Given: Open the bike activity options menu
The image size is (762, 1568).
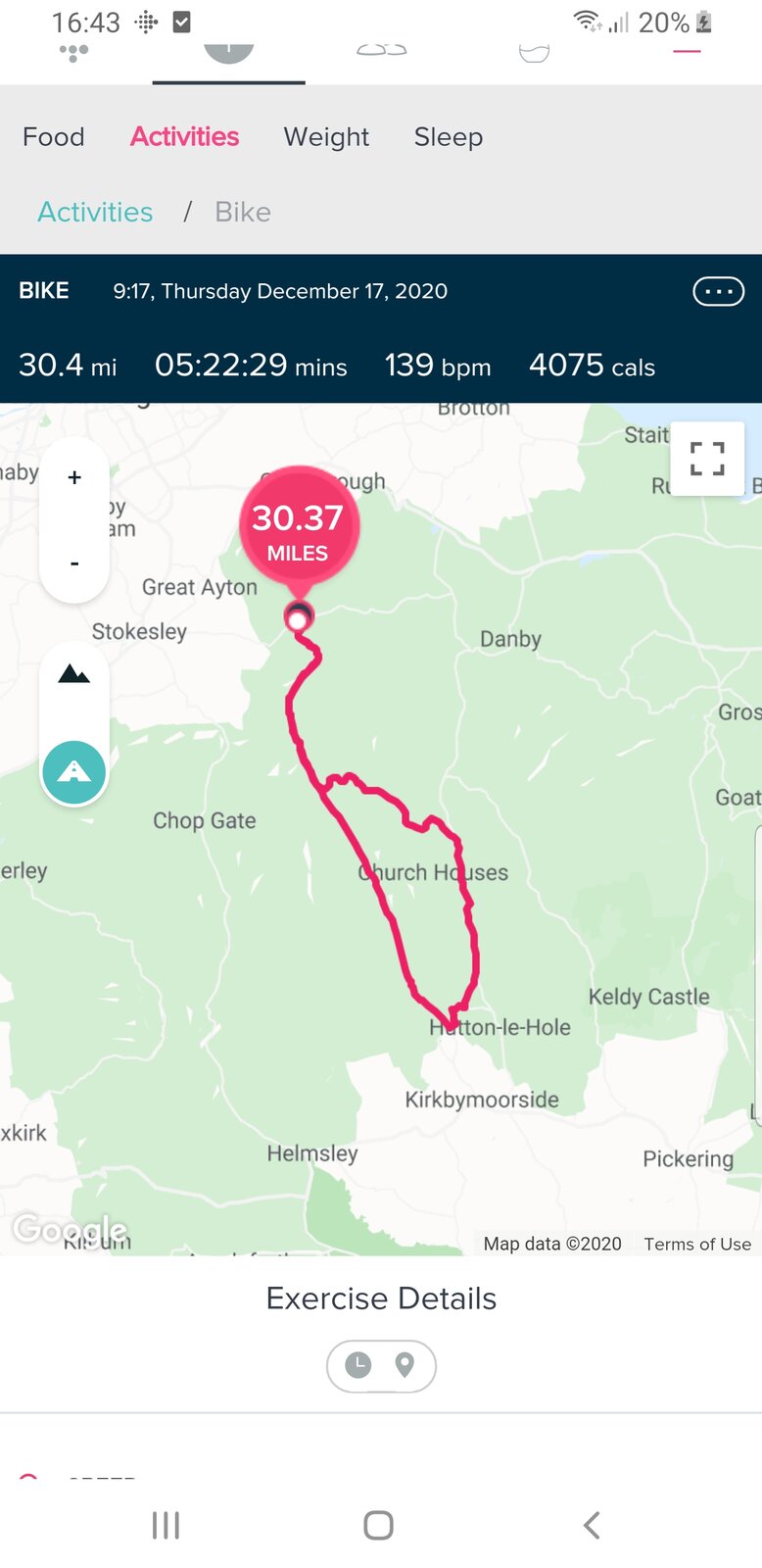Looking at the screenshot, I should 718,291.
